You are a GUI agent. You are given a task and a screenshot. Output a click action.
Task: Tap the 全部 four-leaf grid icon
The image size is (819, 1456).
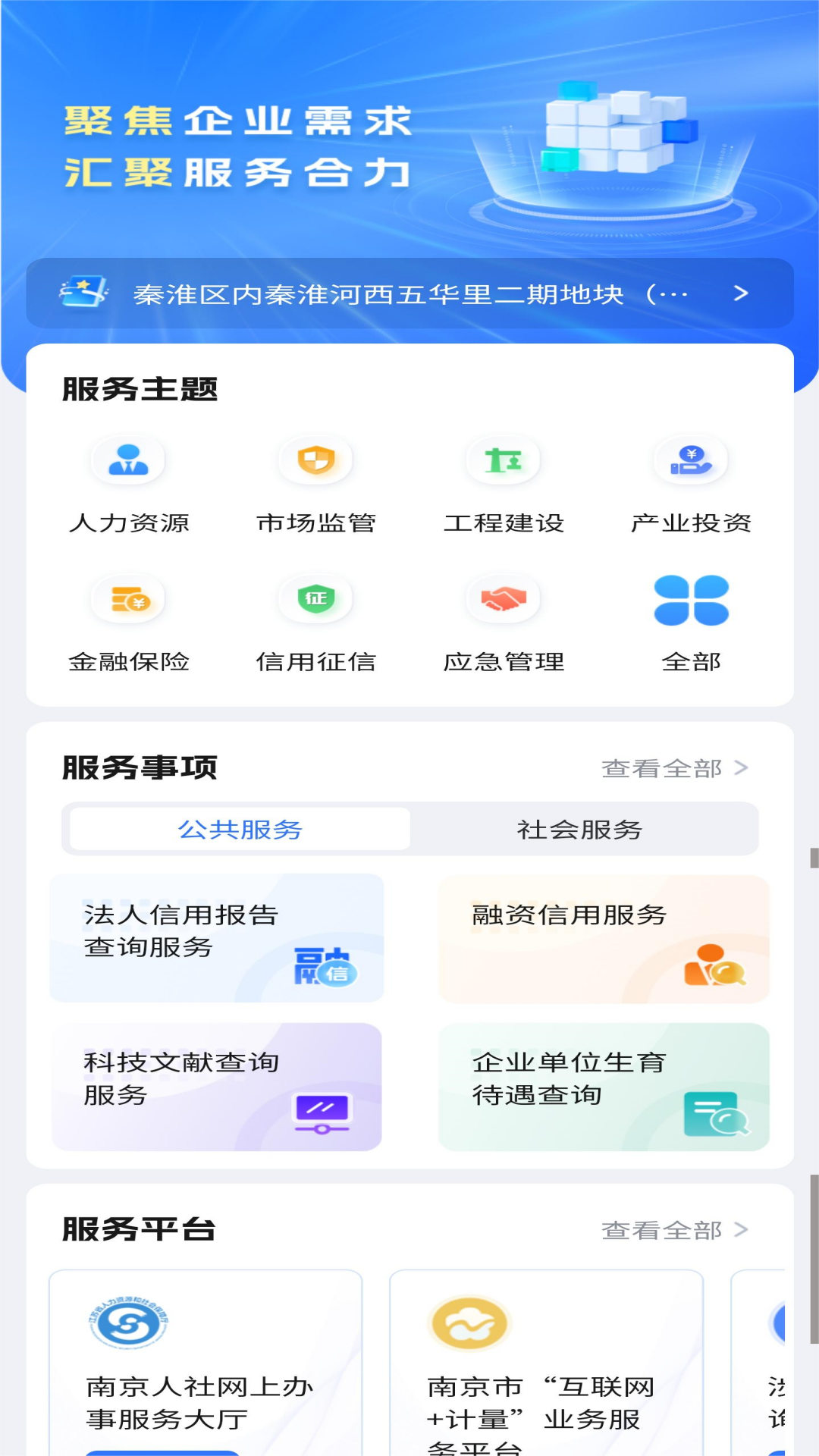pyautogui.click(x=689, y=599)
